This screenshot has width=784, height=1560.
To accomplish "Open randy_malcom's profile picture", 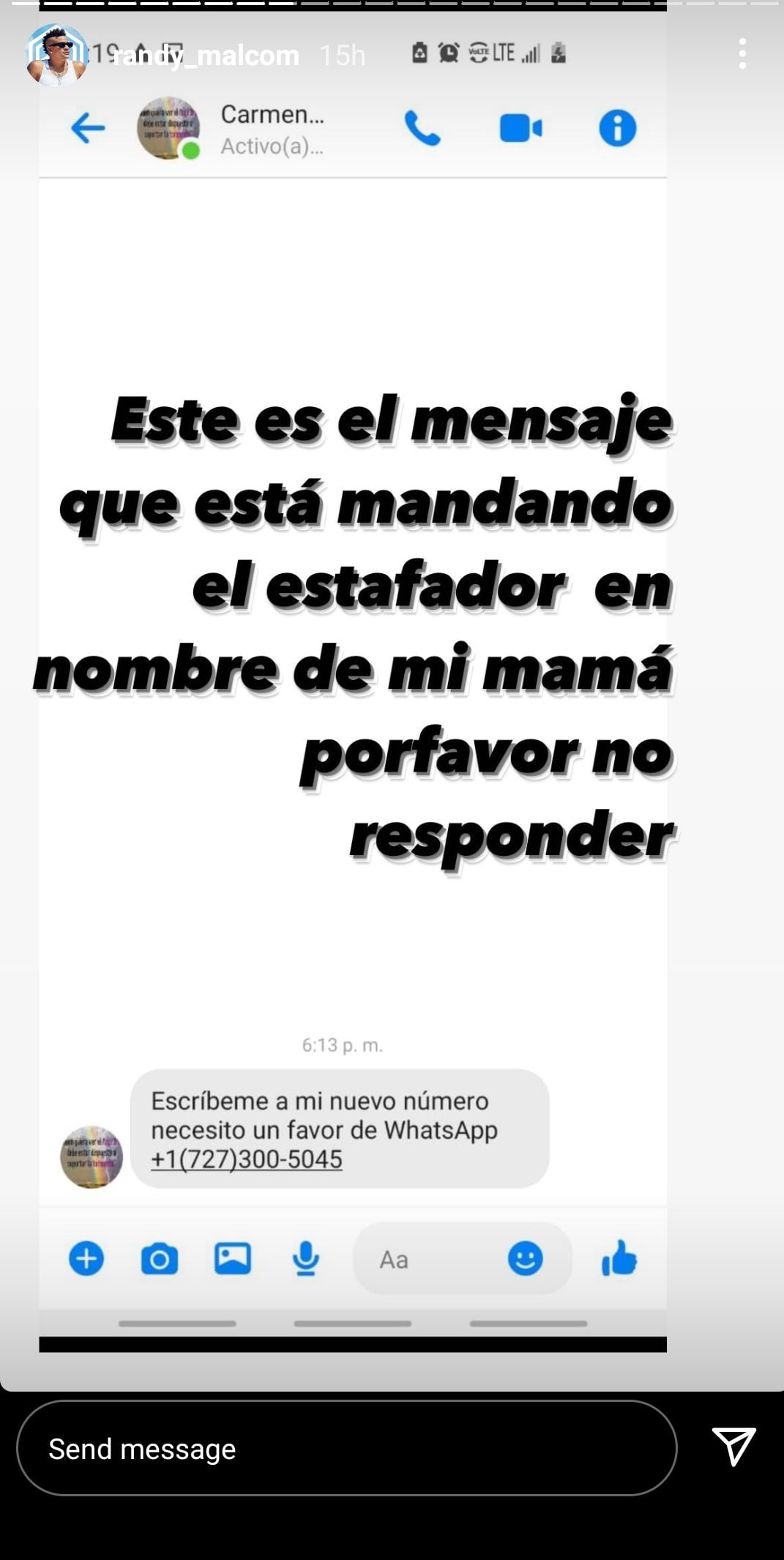I will tap(56, 56).
